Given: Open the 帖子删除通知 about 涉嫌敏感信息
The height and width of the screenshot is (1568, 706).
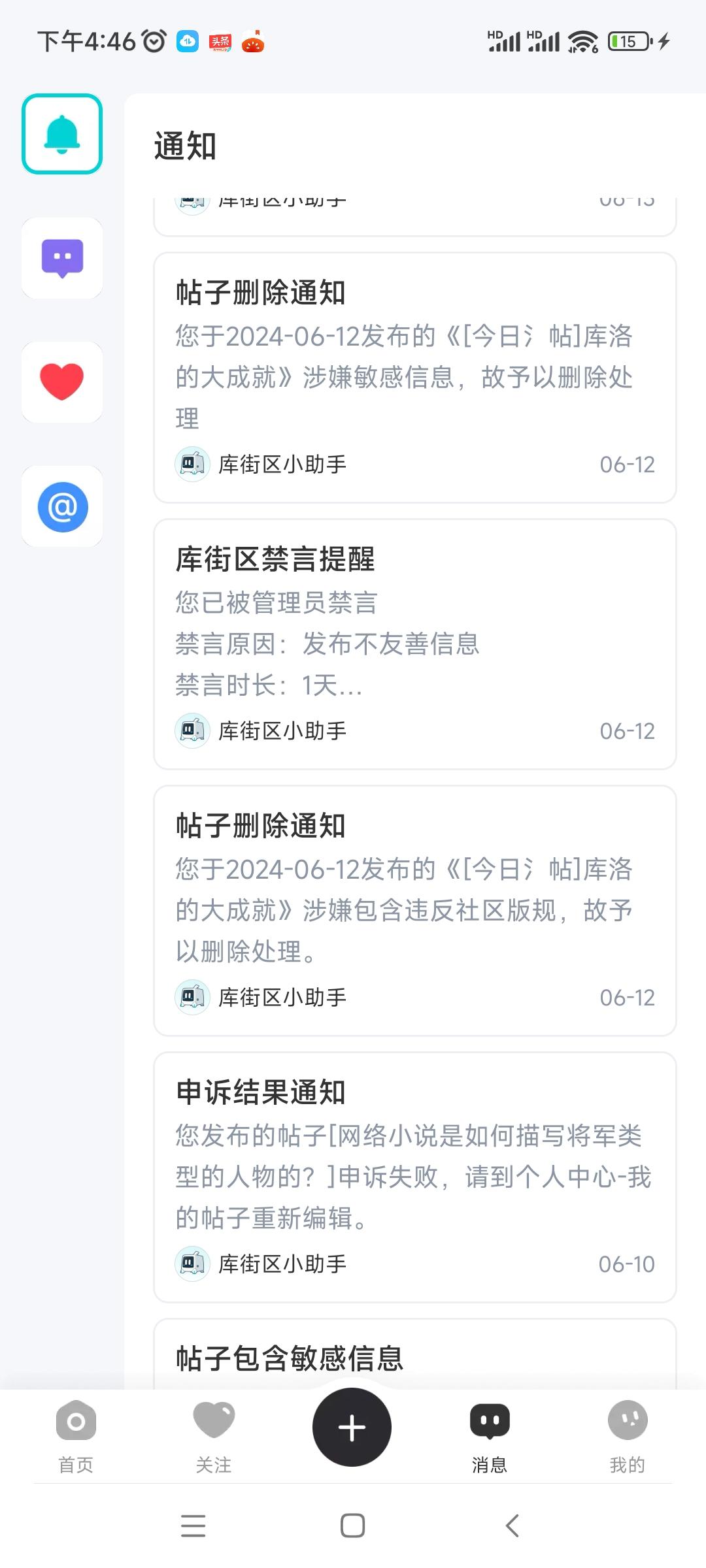Looking at the screenshot, I should coord(415,378).
